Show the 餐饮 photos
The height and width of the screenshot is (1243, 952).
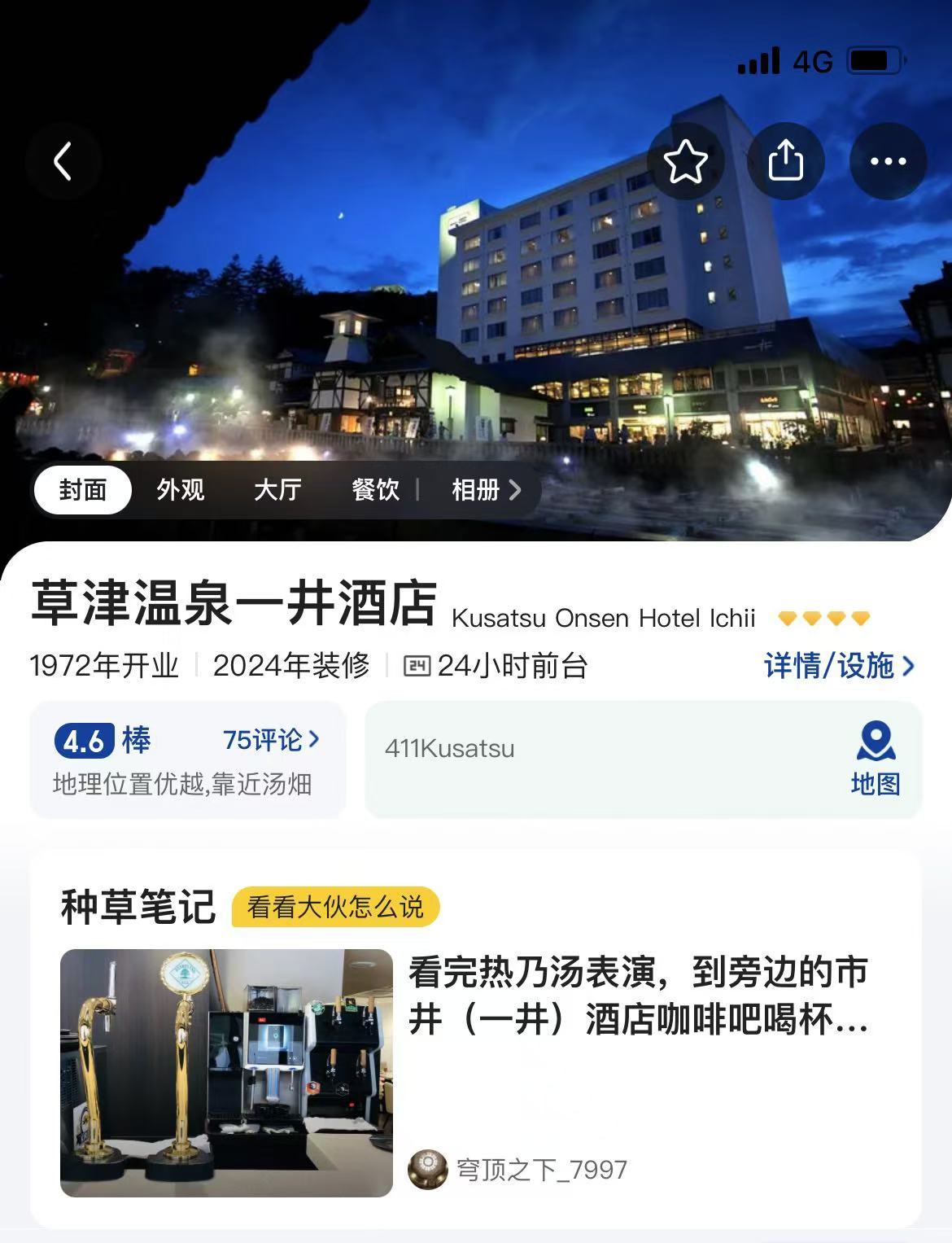point(375,490)
